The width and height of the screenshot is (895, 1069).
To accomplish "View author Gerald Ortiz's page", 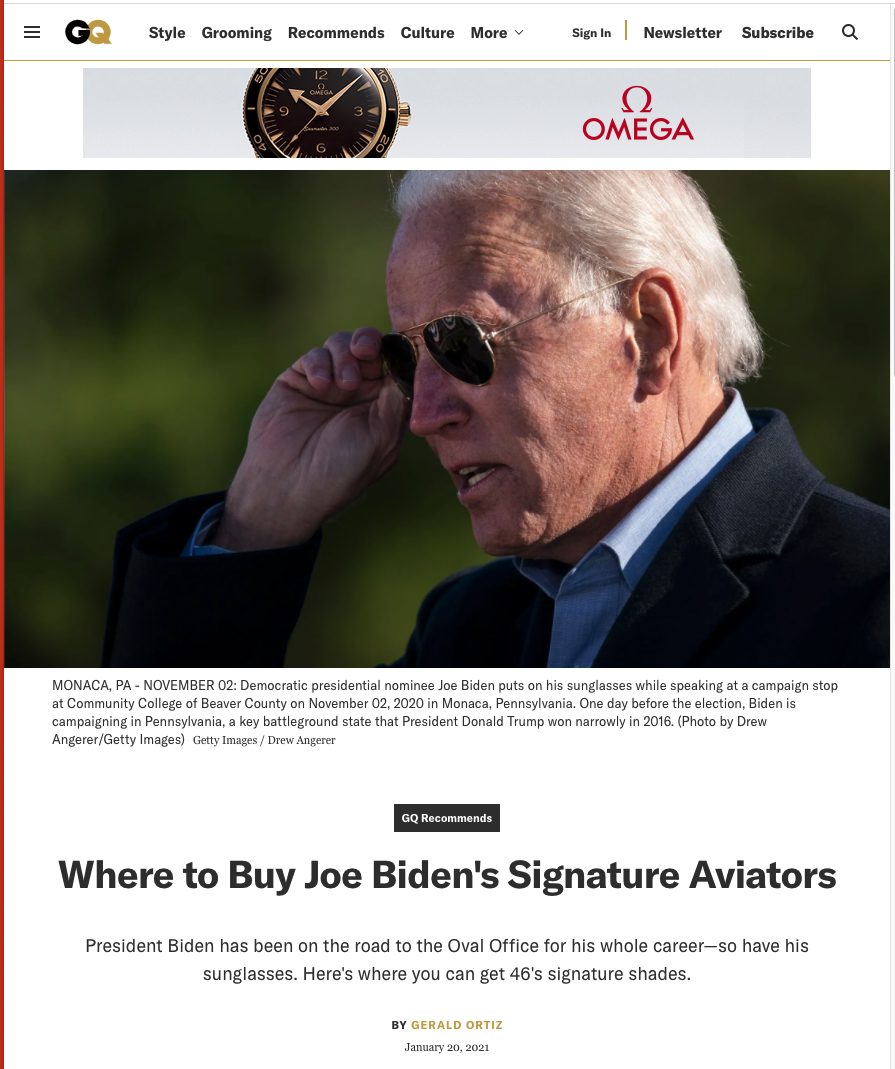I will point(457,1025).
